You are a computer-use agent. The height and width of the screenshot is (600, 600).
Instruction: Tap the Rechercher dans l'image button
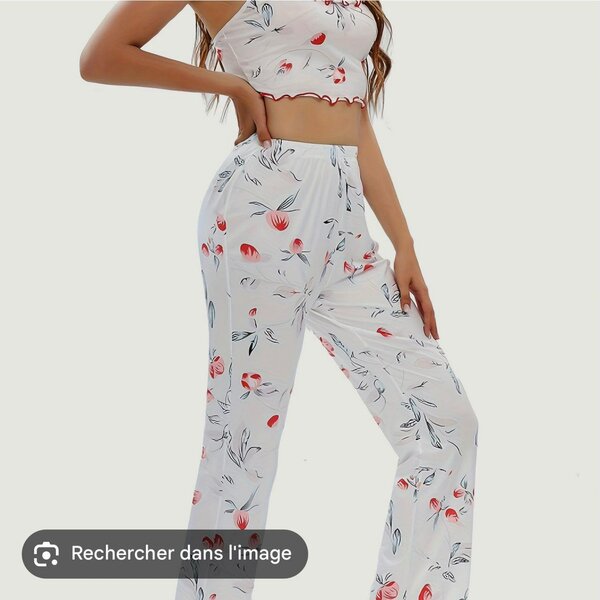[164, 553]
